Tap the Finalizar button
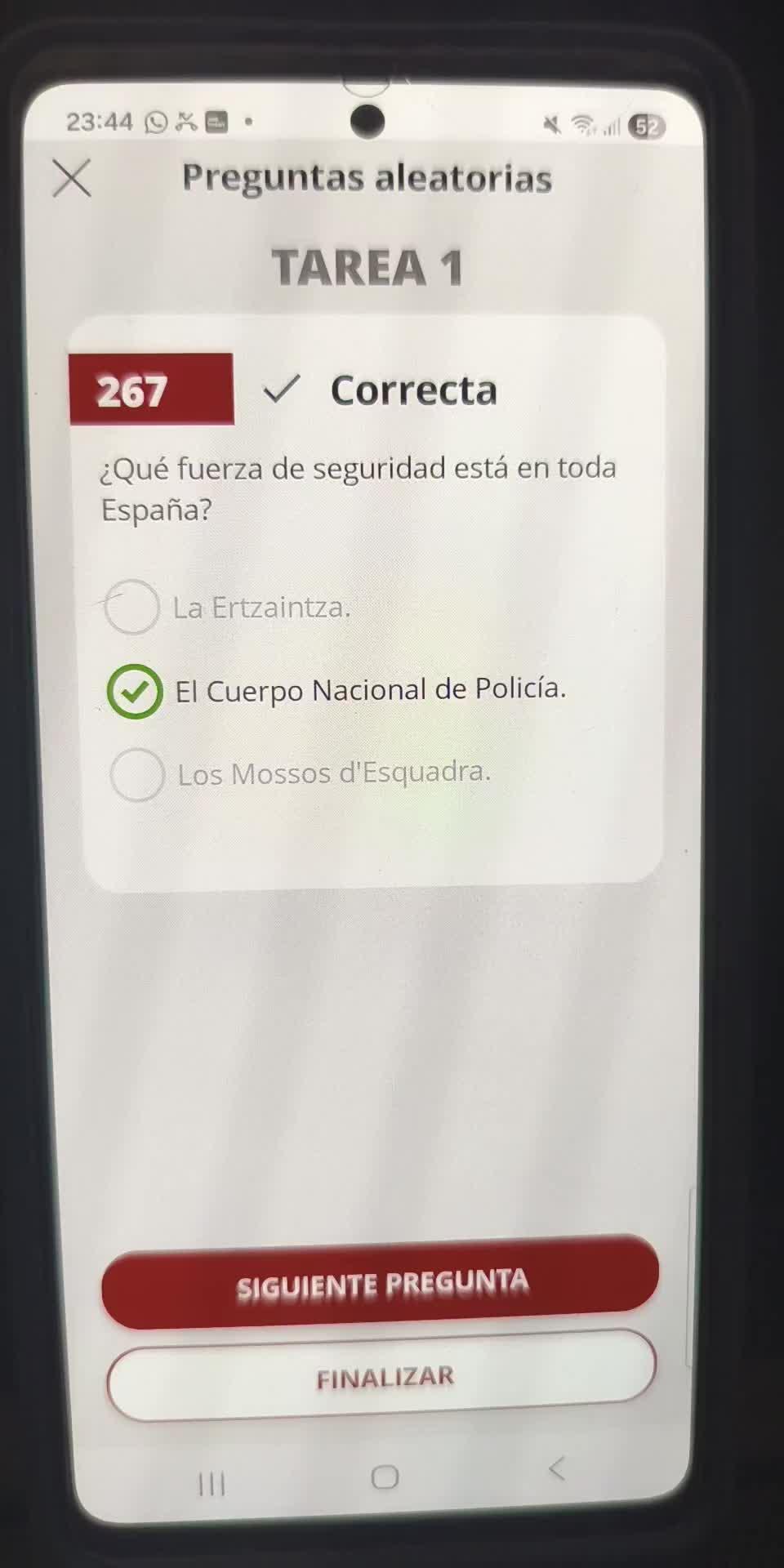Image resolution: width=784 pixels, height=1568 pixels. pyautogui.click(x=382, y=1377)
